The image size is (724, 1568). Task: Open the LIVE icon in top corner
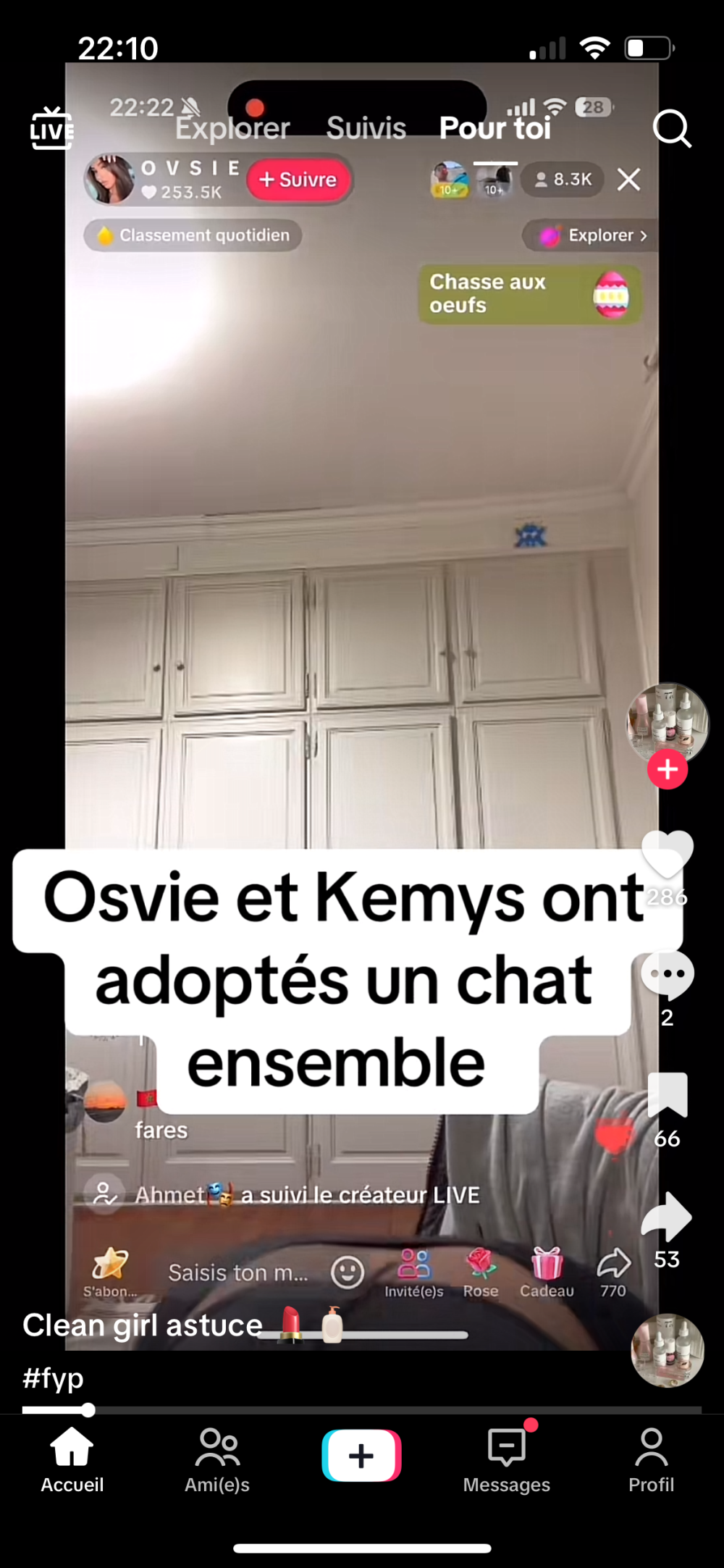[x=51, y=129]
